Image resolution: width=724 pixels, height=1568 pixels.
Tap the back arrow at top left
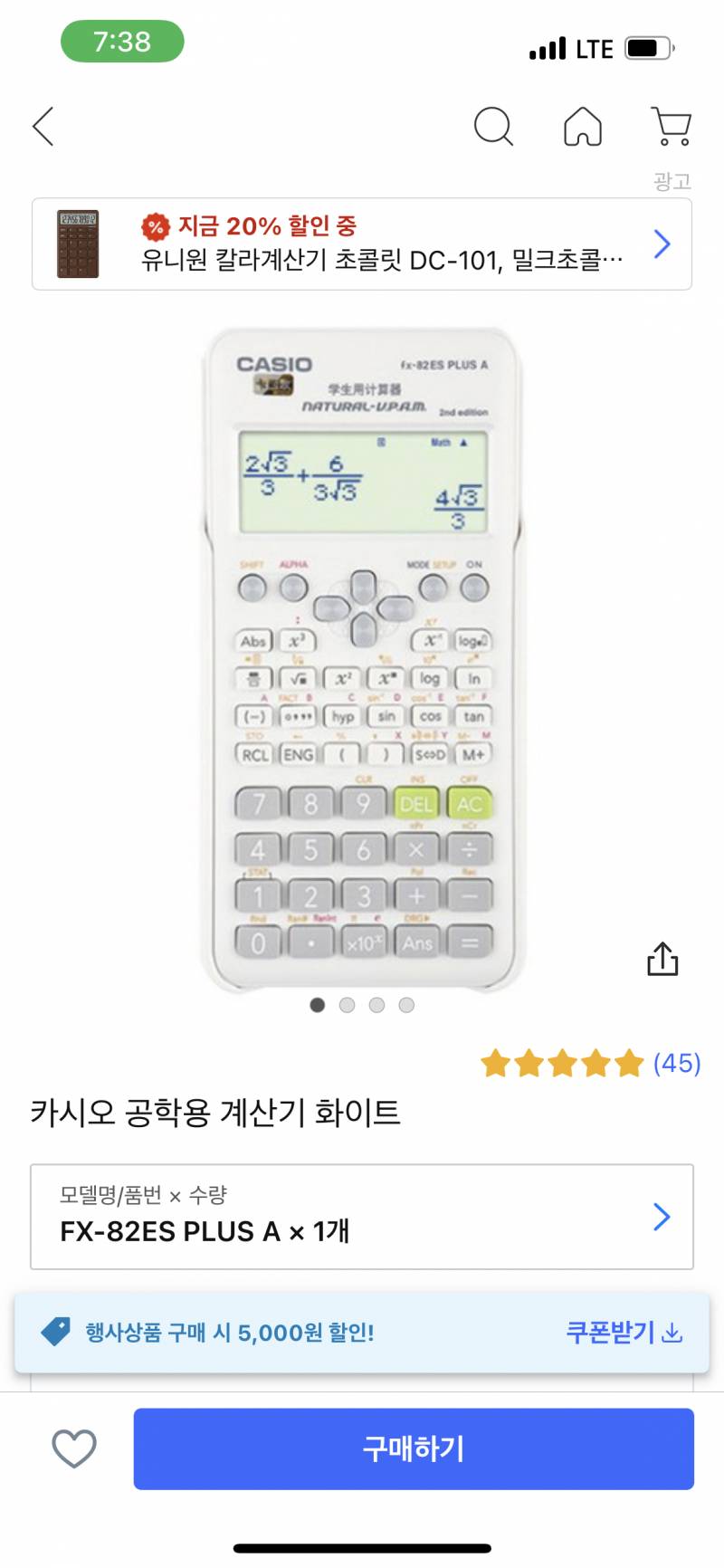pos(43,127)
